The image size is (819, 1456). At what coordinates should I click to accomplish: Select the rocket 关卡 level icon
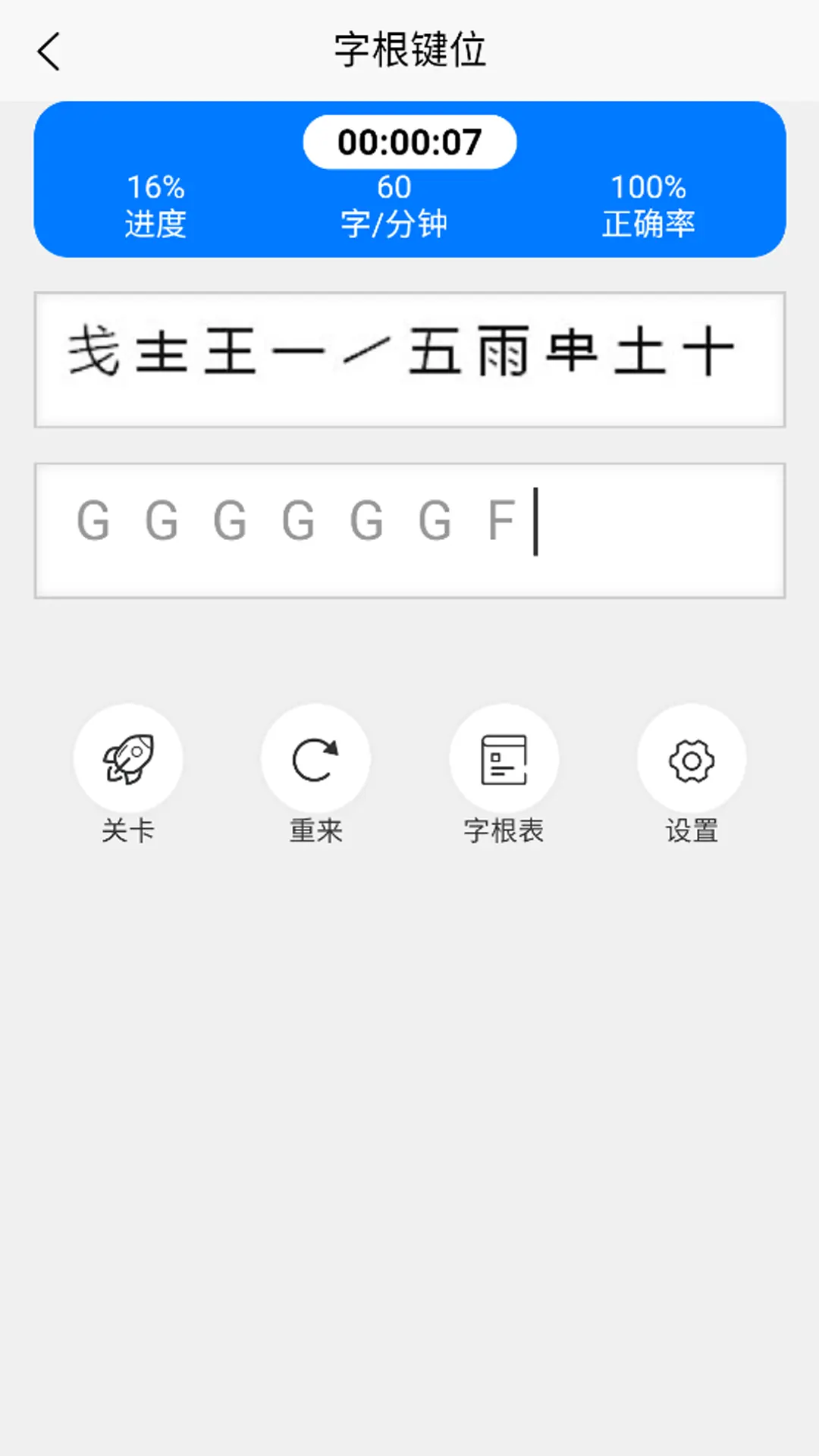tap(127, 757)
